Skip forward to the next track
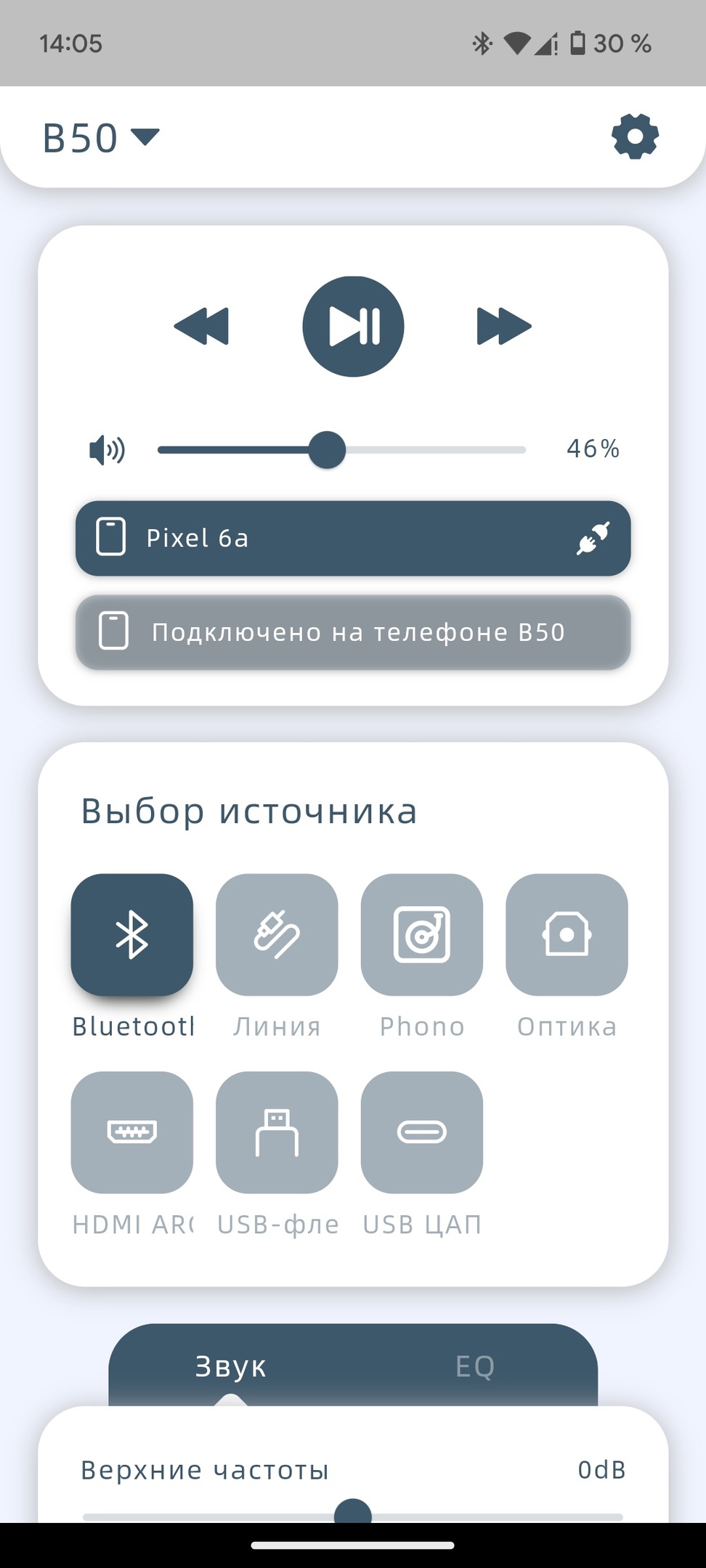706x1568 pixels. (503, 326)
